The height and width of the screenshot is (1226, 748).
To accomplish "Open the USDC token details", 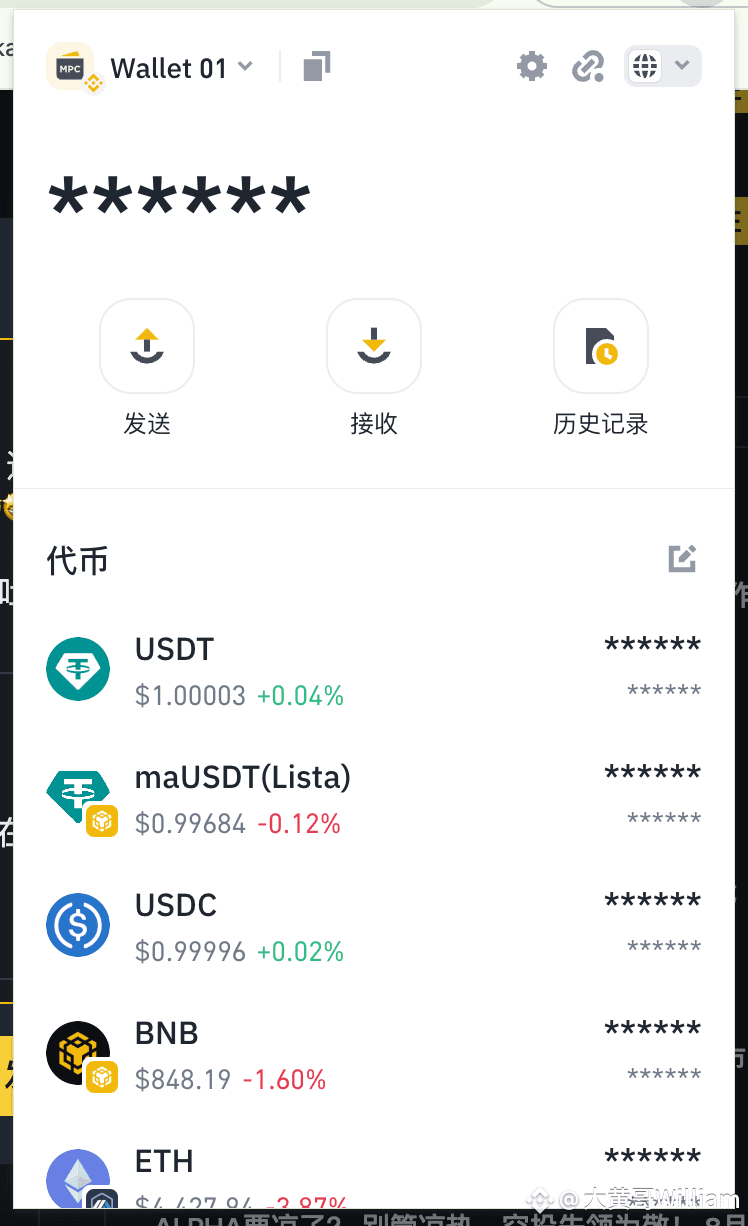I will (x=300, y=924).
